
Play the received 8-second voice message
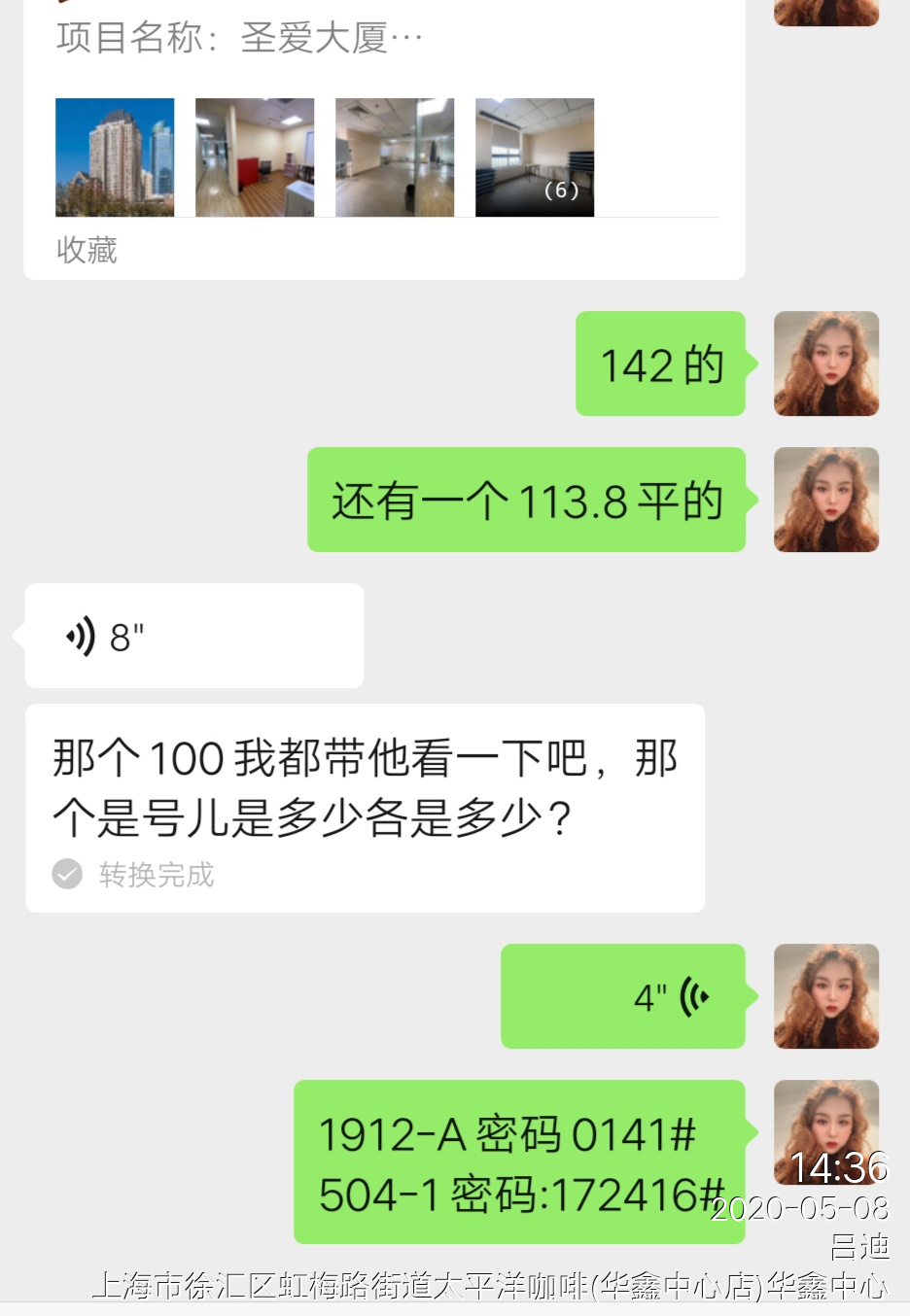pyautogui.click(x=193, y=637)
